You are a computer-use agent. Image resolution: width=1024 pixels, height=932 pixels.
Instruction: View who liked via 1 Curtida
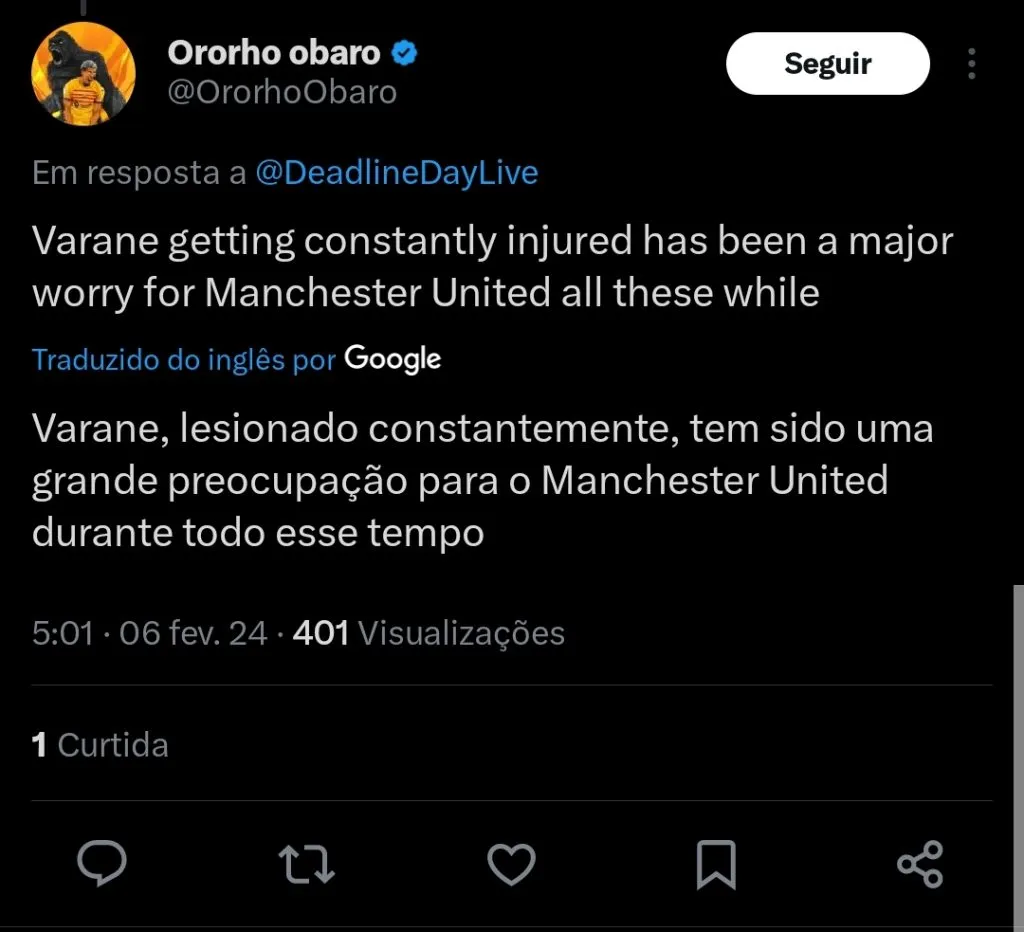tap(100, 745)
